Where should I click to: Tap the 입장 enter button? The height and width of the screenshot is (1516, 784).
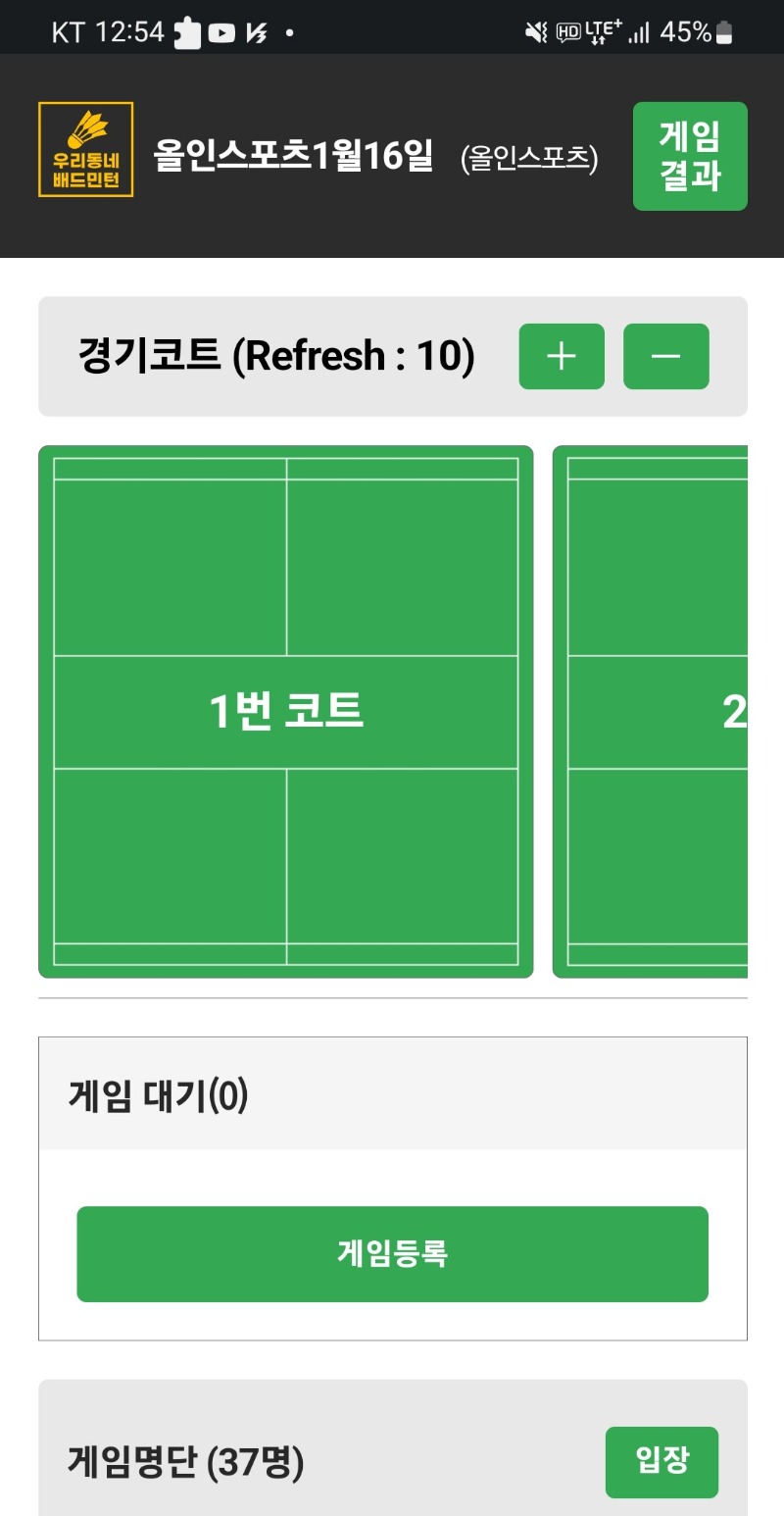(x=661, y=1461)
